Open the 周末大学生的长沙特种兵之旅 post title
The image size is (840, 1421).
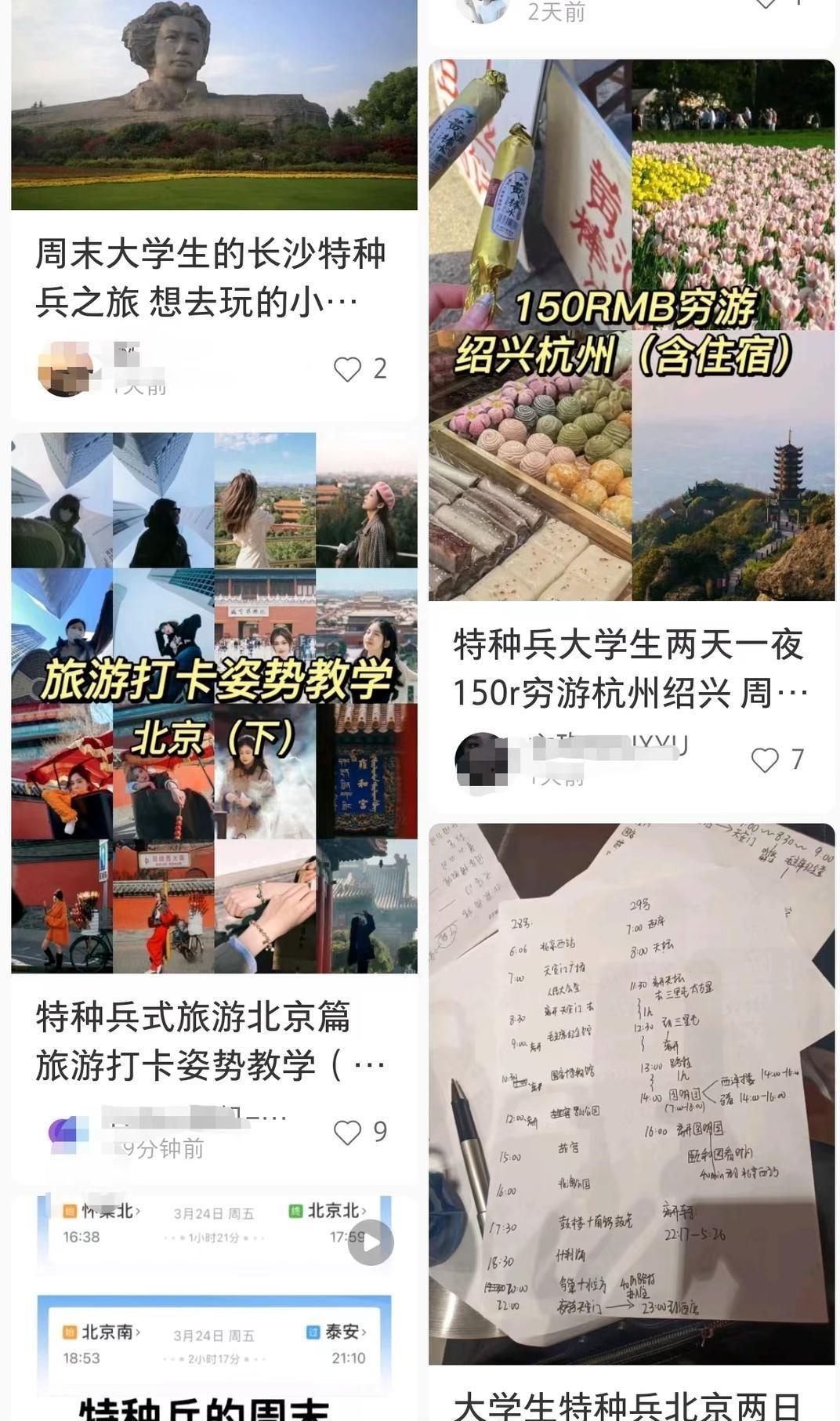pyautogui.click(x=212, y=273)
